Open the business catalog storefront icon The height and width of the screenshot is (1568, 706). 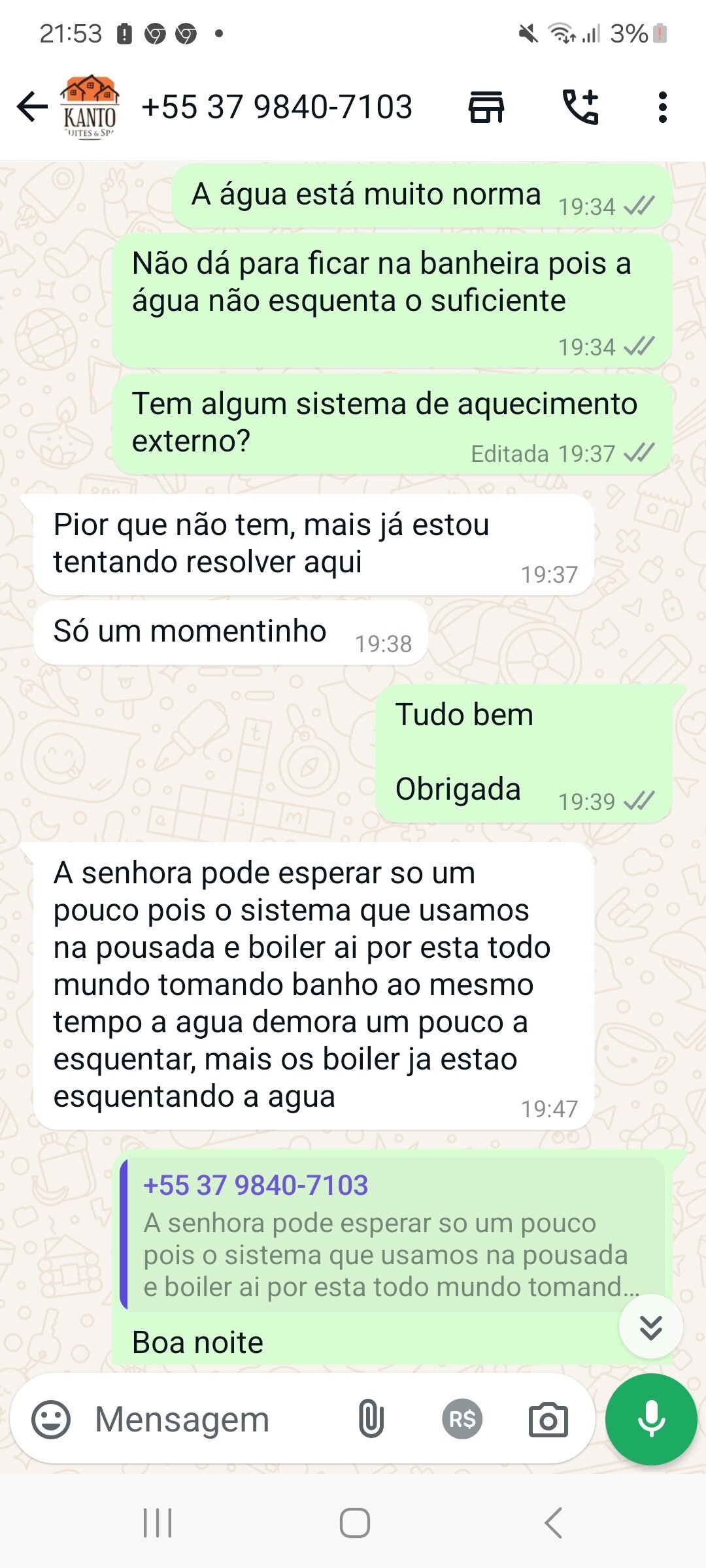point(486,107)
